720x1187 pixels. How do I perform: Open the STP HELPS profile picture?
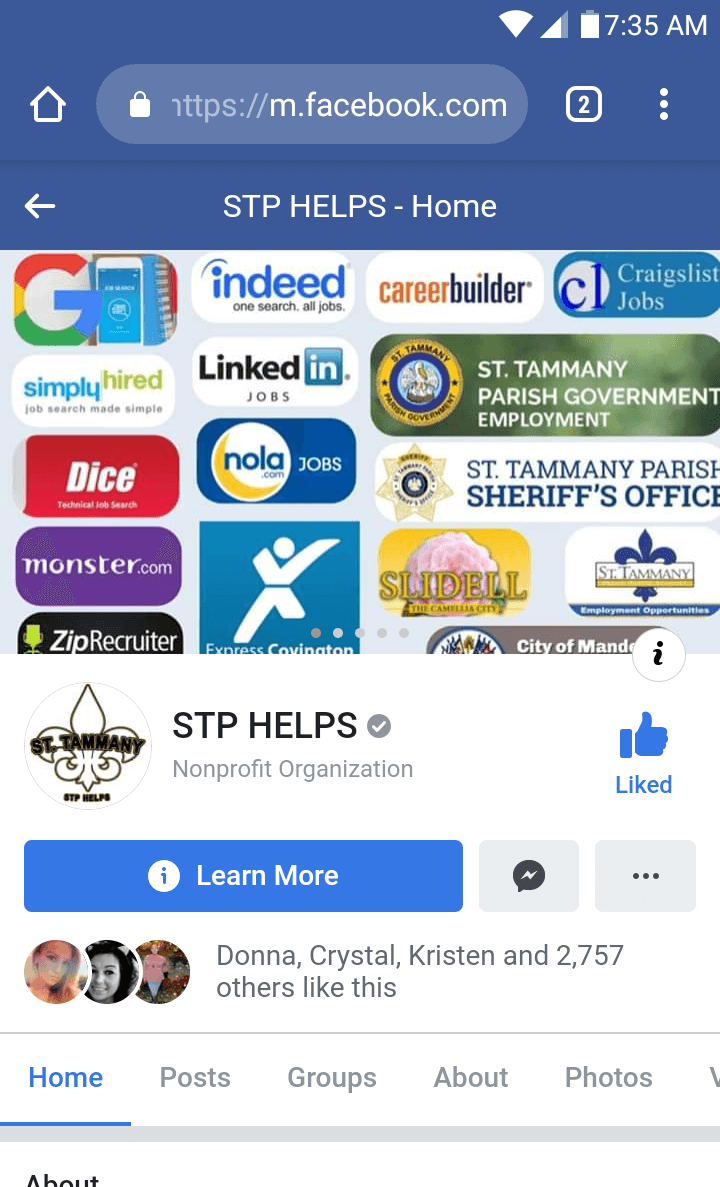(88, 746)
